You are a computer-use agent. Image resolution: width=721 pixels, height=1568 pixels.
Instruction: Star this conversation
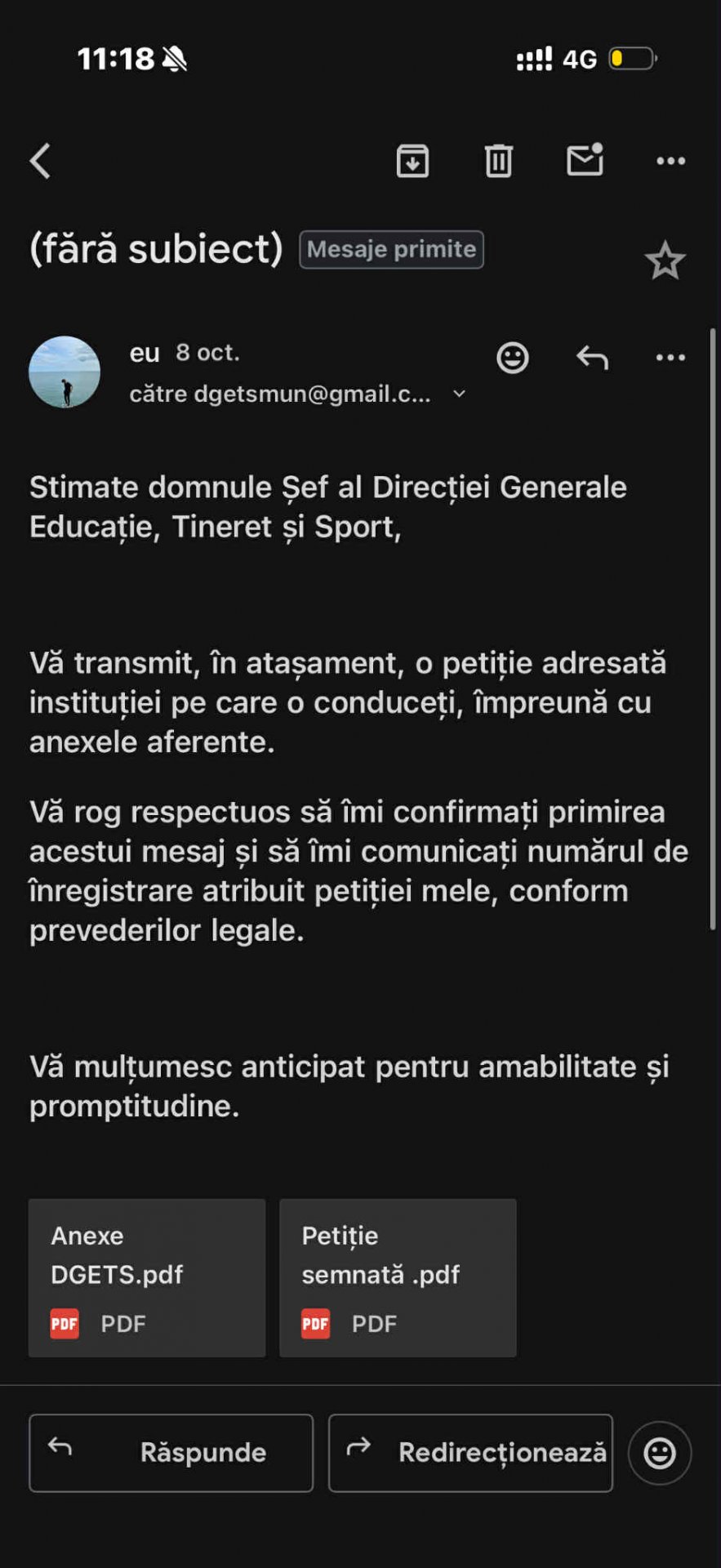665,261
